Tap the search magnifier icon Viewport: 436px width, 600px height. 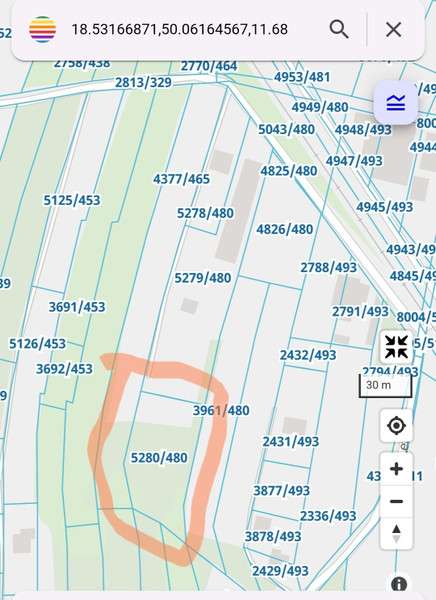(x=339, y=29)
